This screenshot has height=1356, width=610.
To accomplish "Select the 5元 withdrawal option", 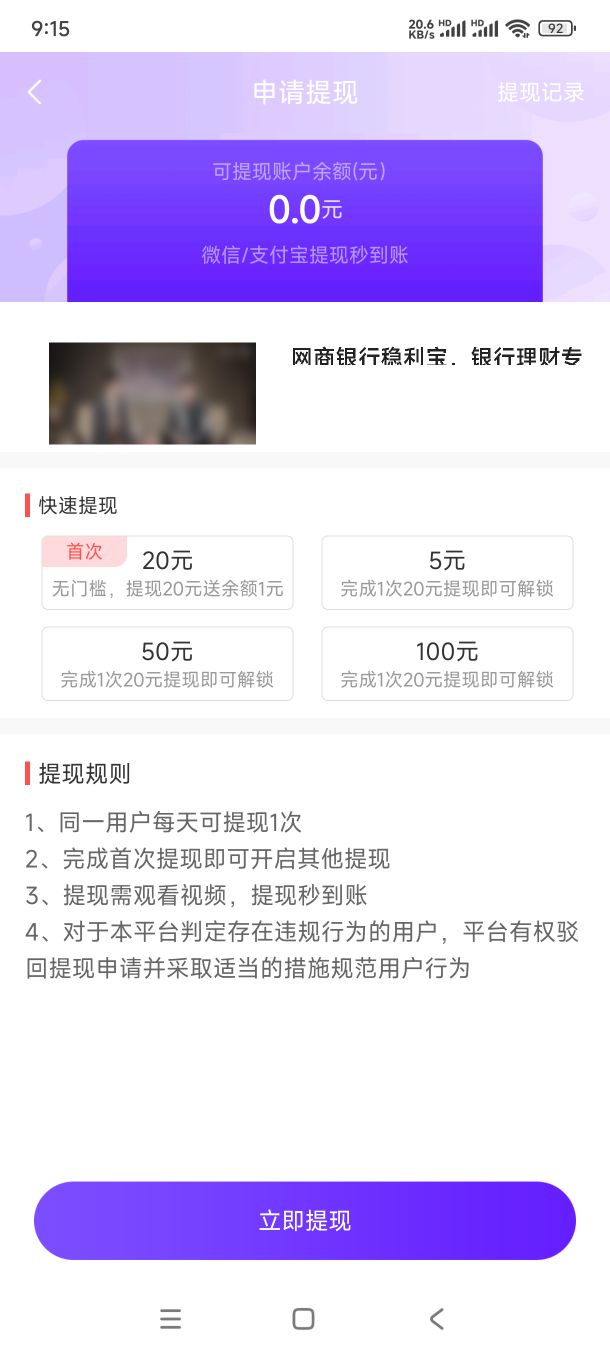I will pyautogui.click(x=447, y=573).
